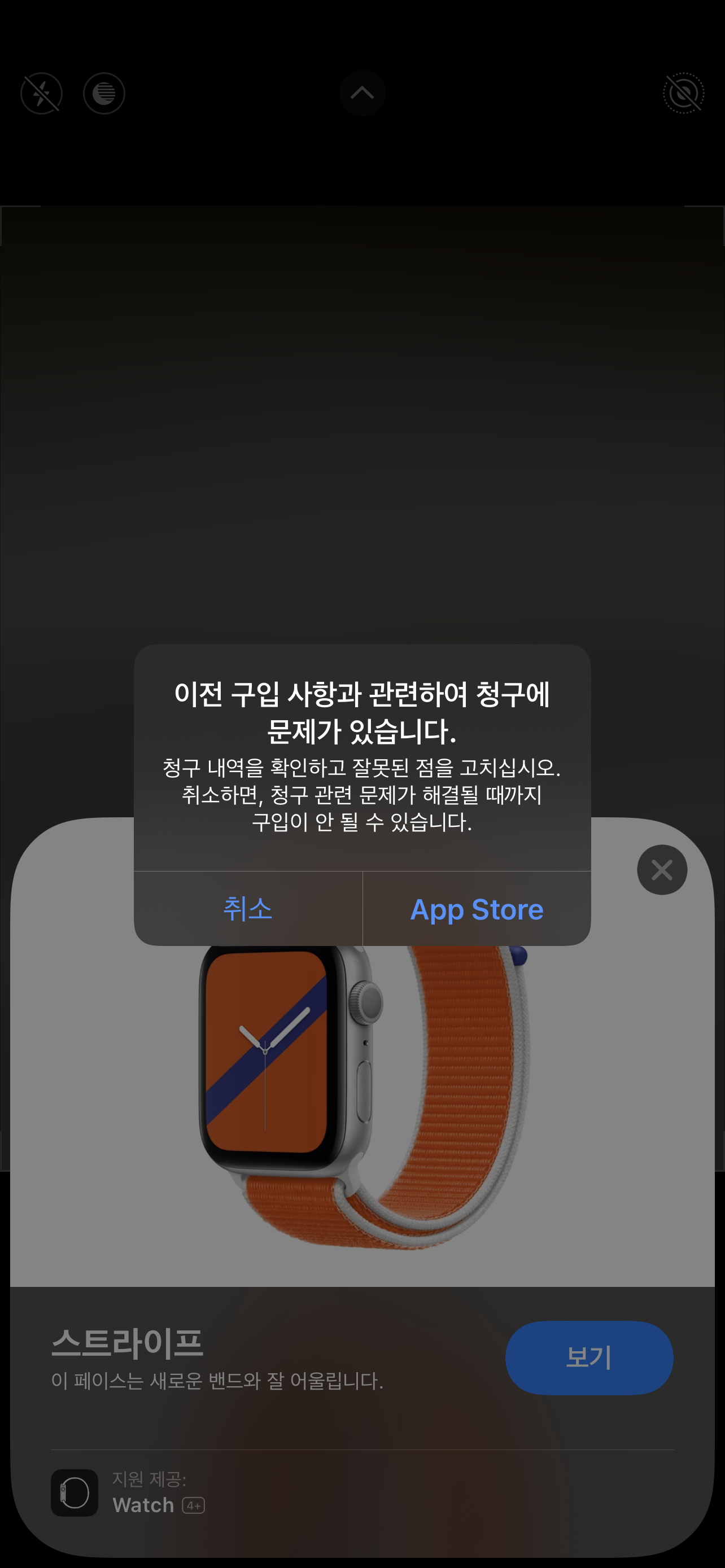The height and width of the screenshot is (1568, 725).
Task: Open App Store from the billing alert
Action: tap(477, 909)
